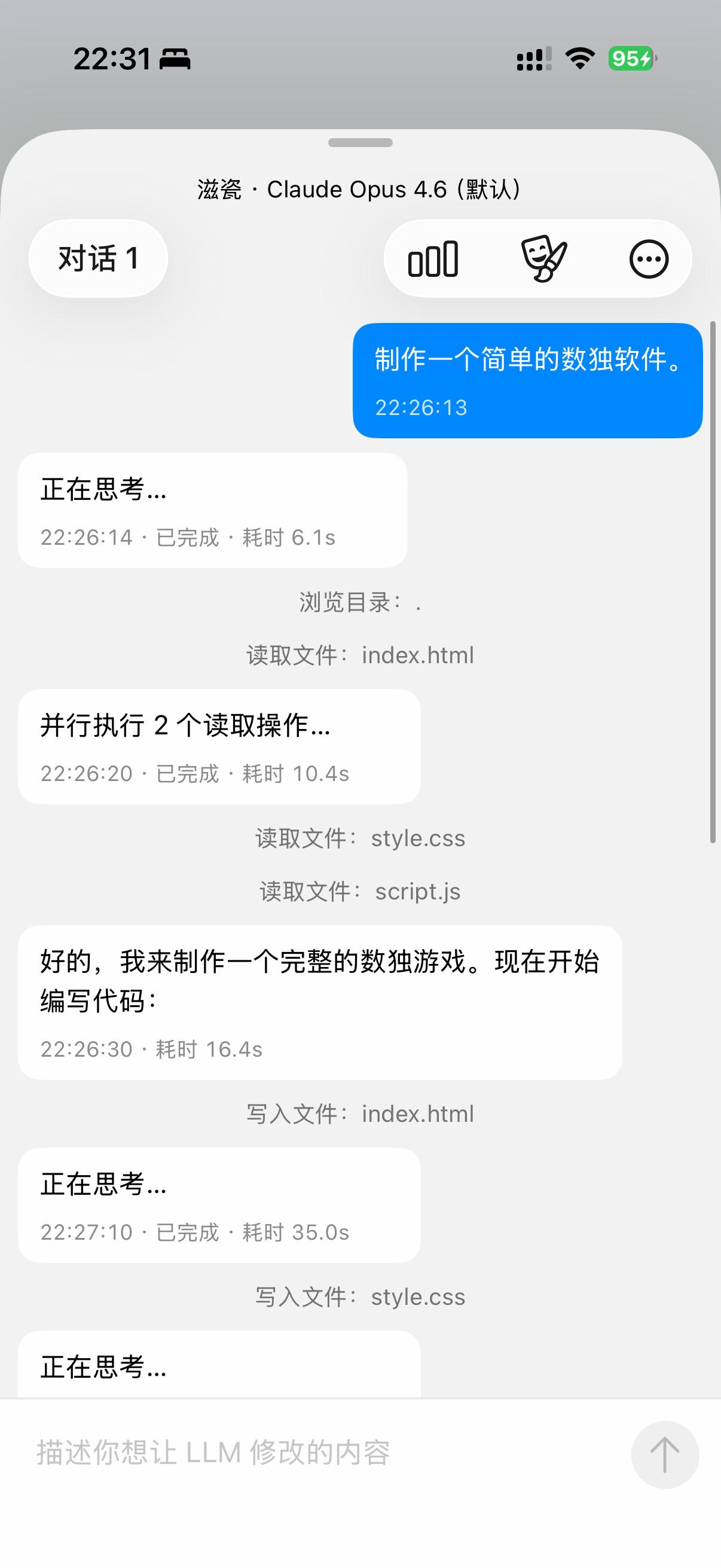Viewport: 721px width, 1568px height.
Task: Tap the model title 滋瓷 · Claude Opus 4.6
Action: (359, 190)
